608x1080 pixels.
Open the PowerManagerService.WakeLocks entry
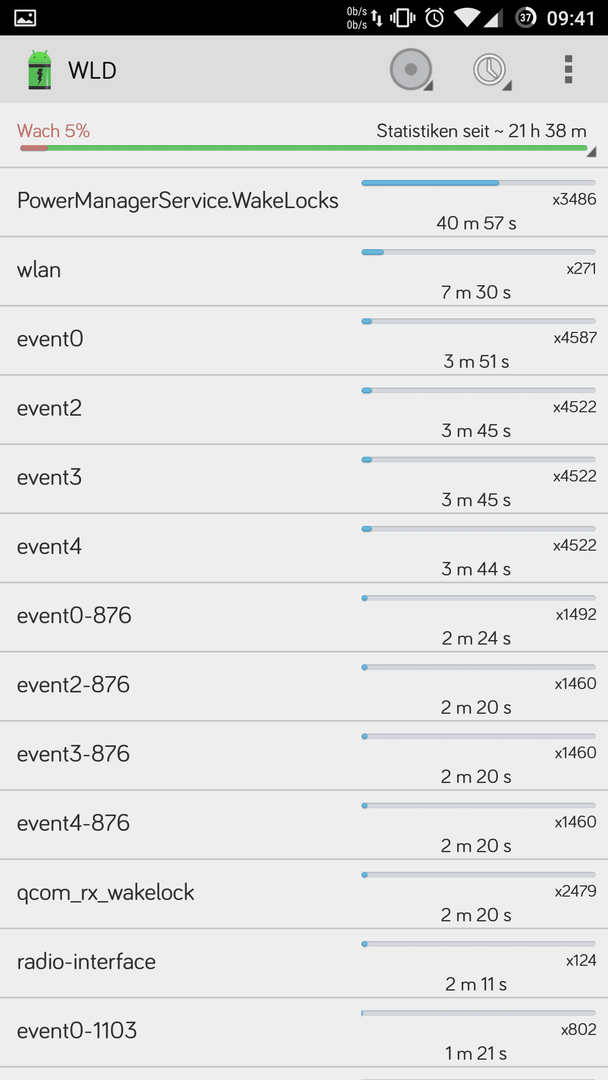304,202
